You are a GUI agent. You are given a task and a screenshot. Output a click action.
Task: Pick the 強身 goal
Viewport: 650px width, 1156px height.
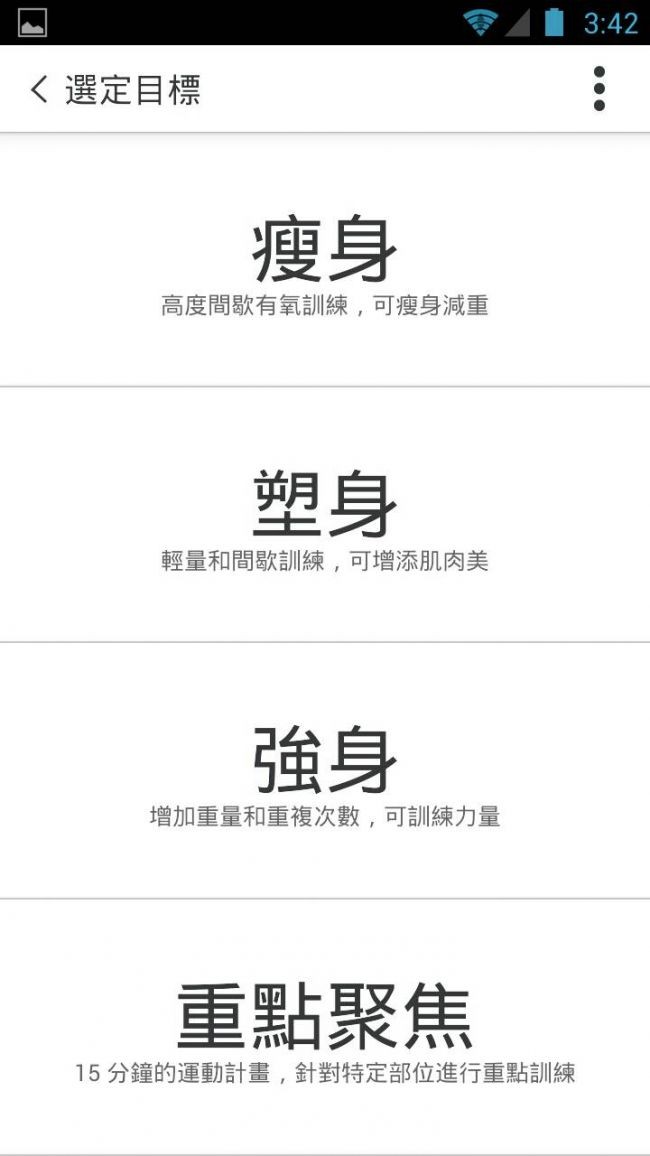coord(324,771)
